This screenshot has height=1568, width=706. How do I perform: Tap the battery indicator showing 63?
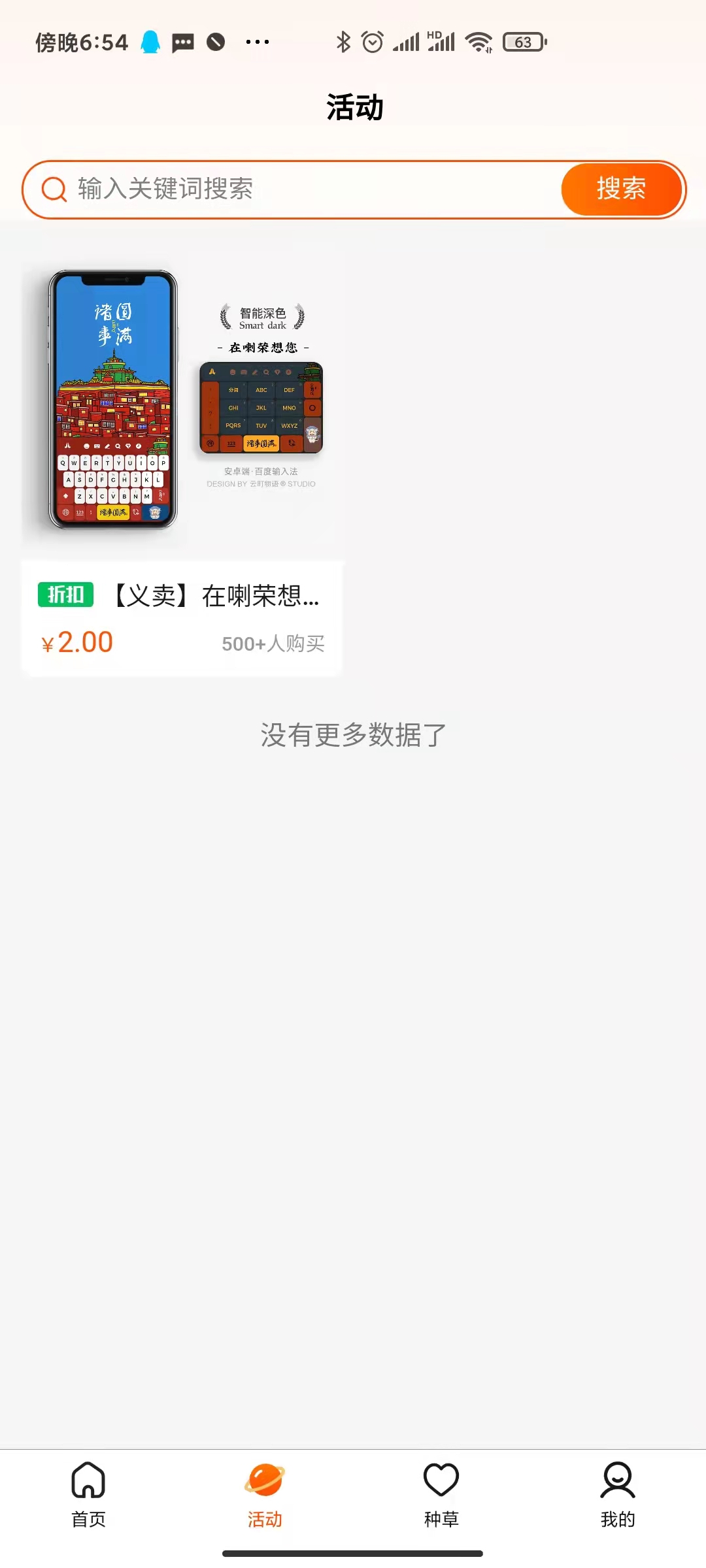(522, 41)
